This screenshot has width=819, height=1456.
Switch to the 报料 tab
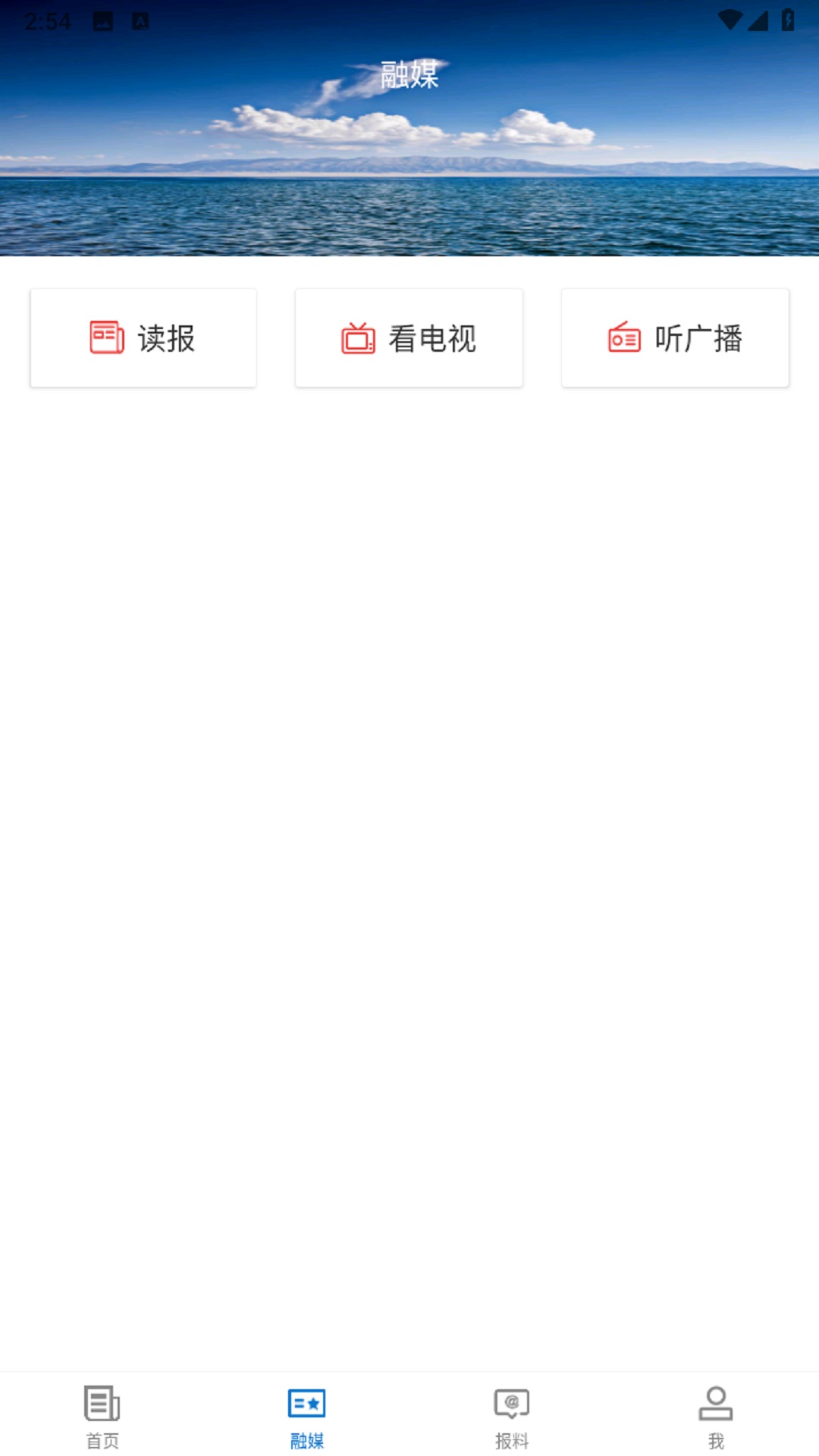pyautogui.click(x=511, y=1422)
